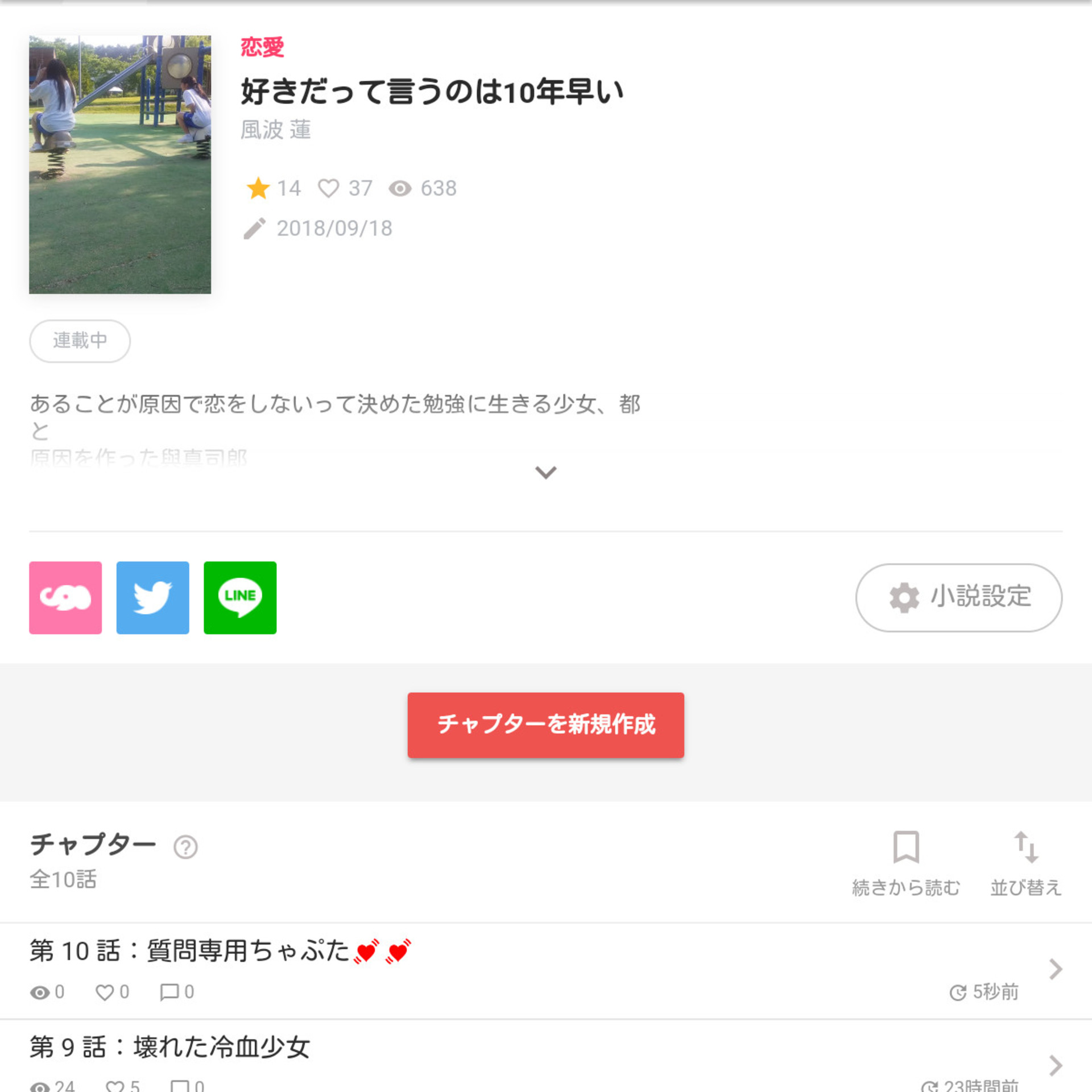
Task: Open the chapter help question mark
Action: (x=185, y=847)
